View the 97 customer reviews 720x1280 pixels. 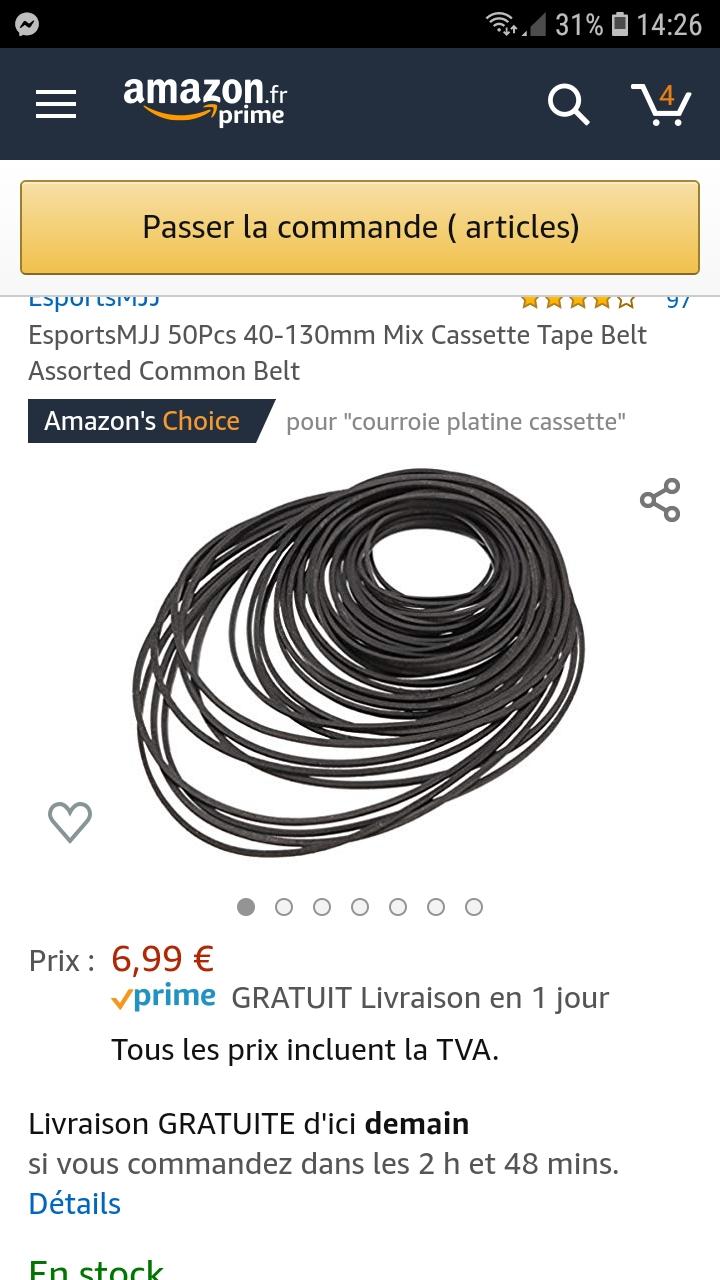[678, 300]
